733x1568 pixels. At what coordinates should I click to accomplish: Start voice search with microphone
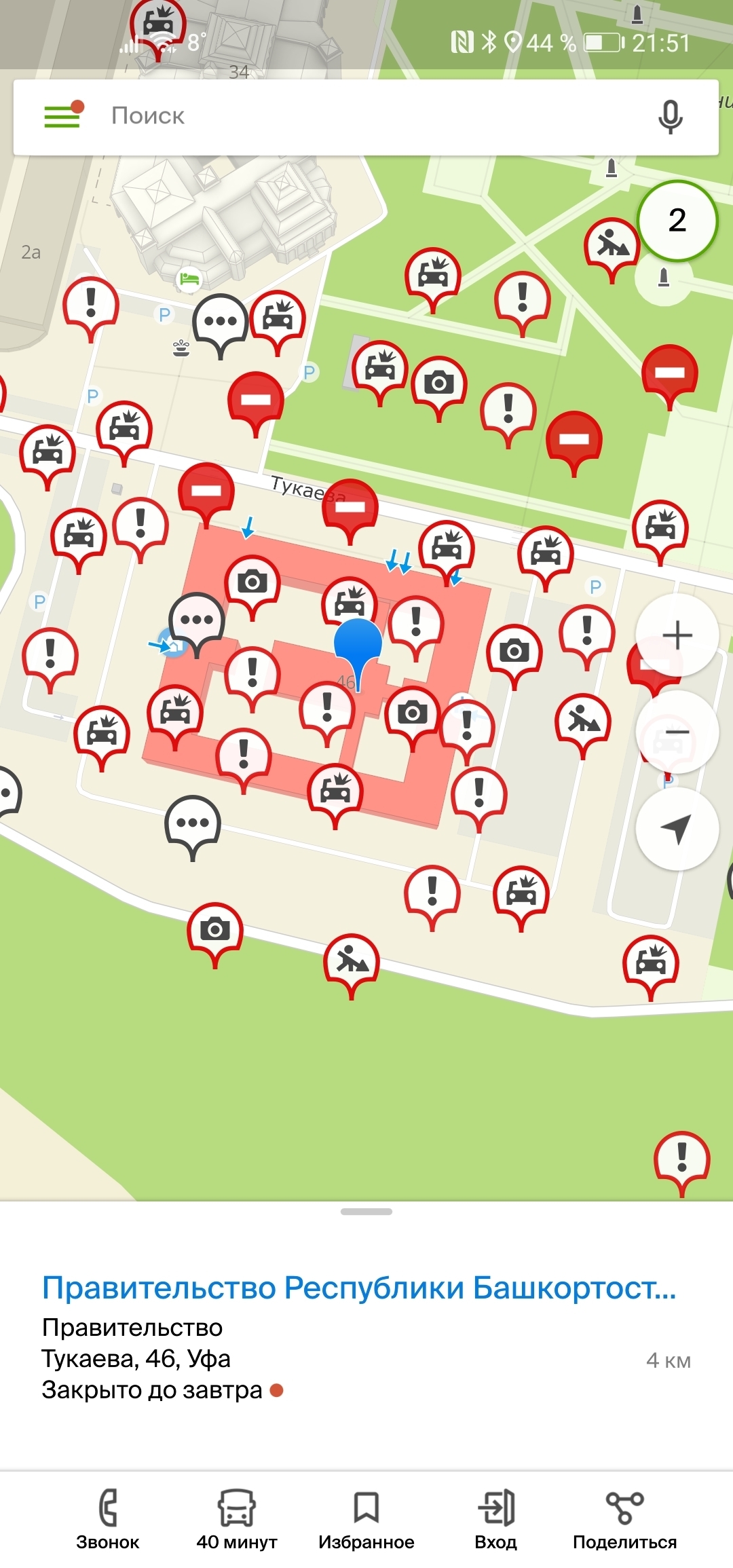coord(670,116)
